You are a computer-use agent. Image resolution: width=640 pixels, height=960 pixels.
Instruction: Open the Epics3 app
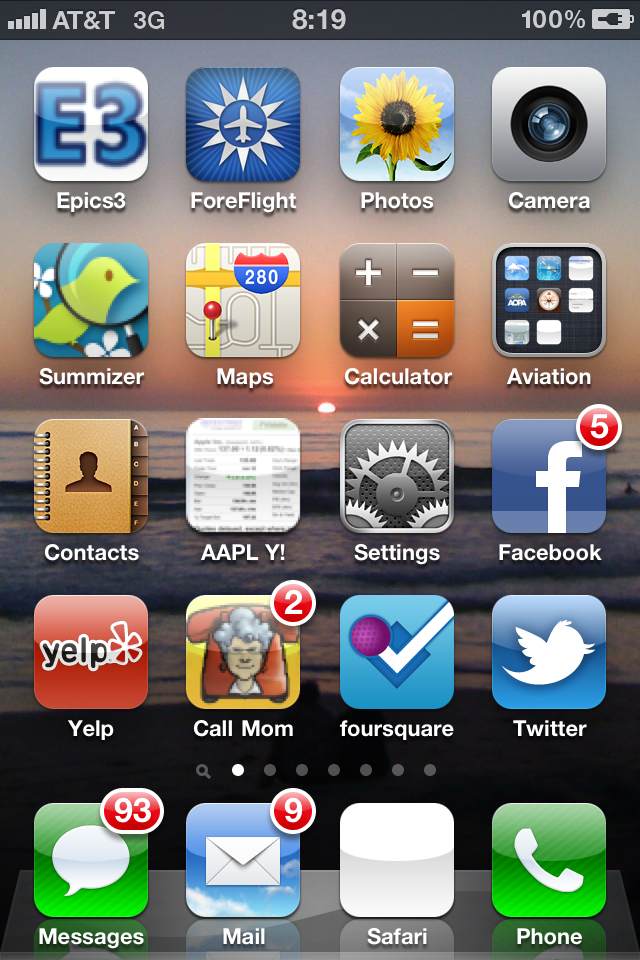point(91,124)
